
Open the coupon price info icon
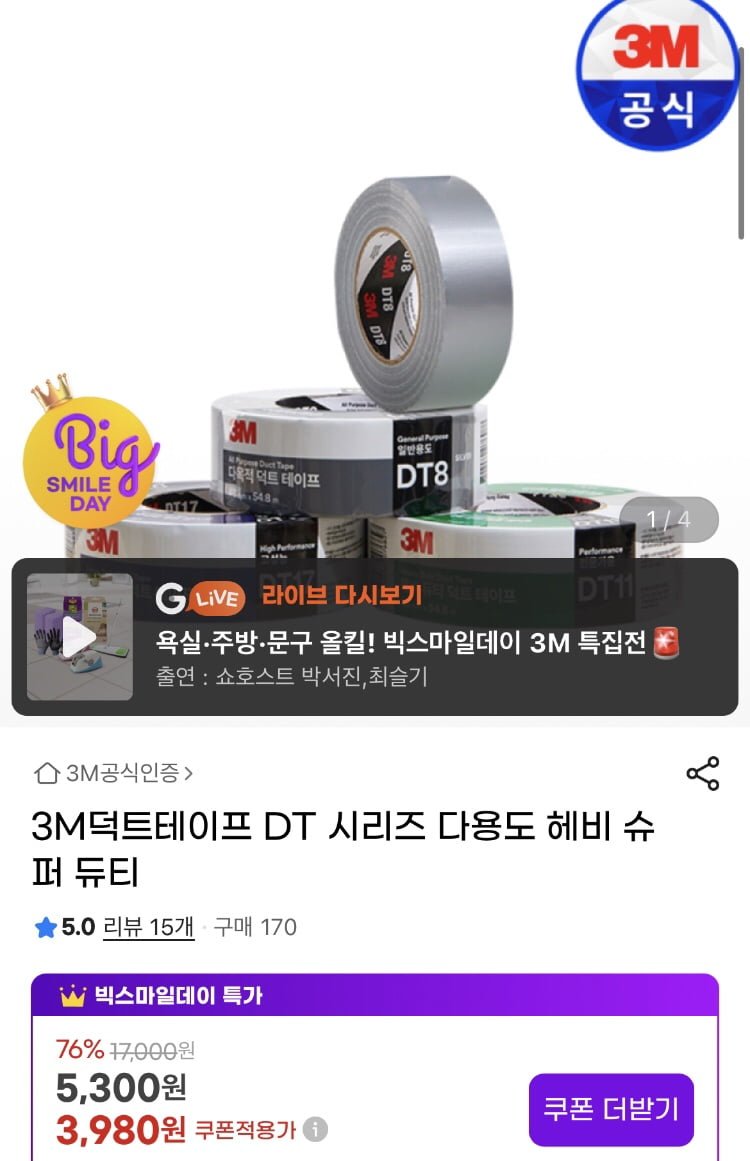(x=315, y=1130)
